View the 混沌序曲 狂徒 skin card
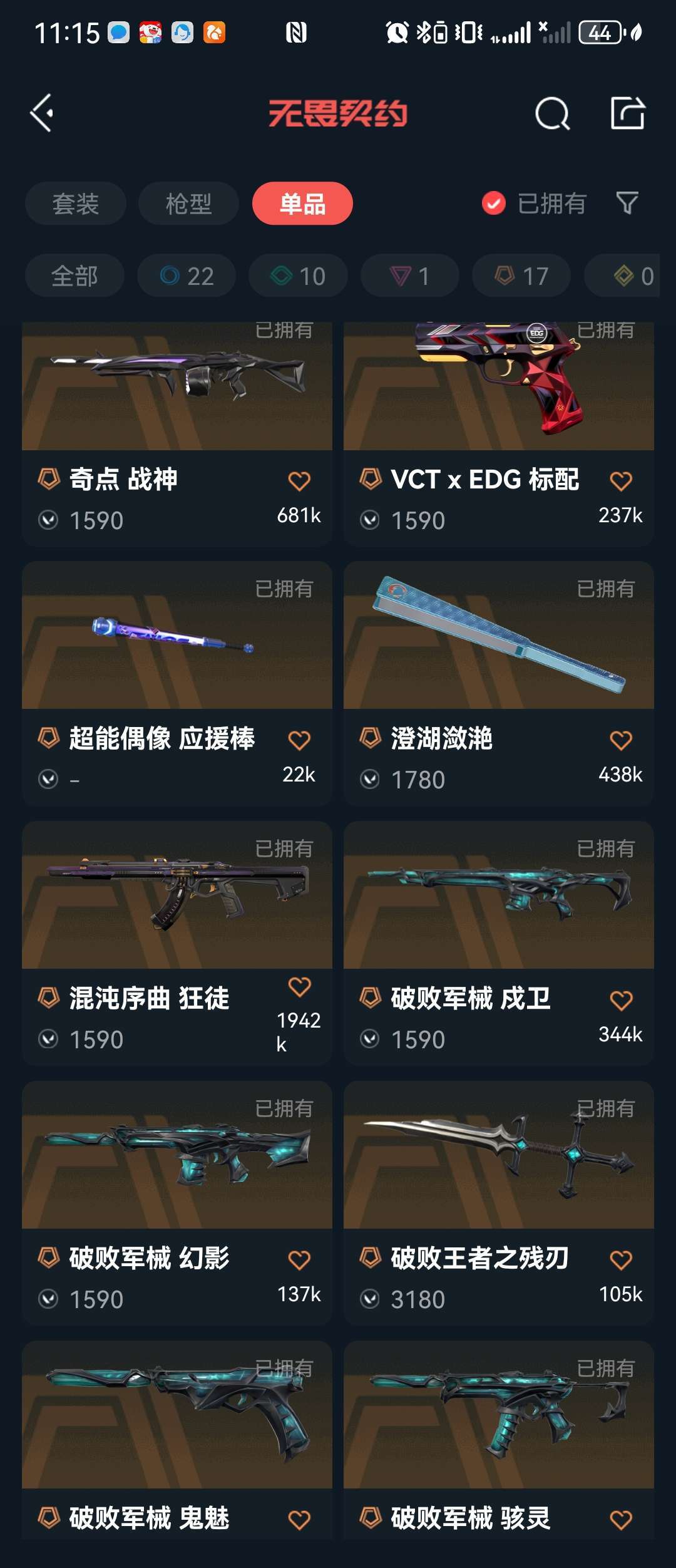The image size is (676, 1568). [177, 908]
